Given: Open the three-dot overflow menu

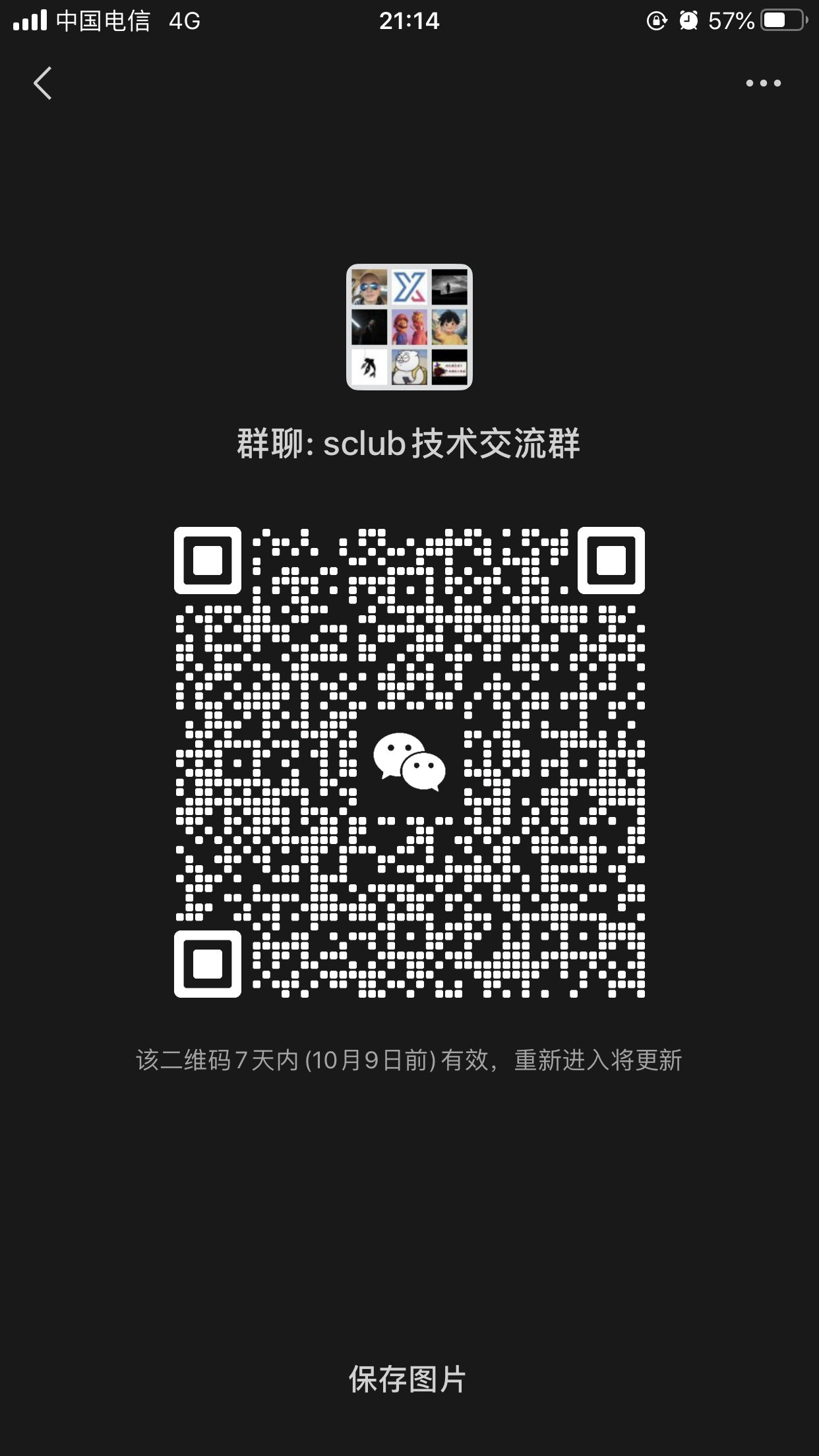Looking at the screenshot, I should (x=763, y=83).
